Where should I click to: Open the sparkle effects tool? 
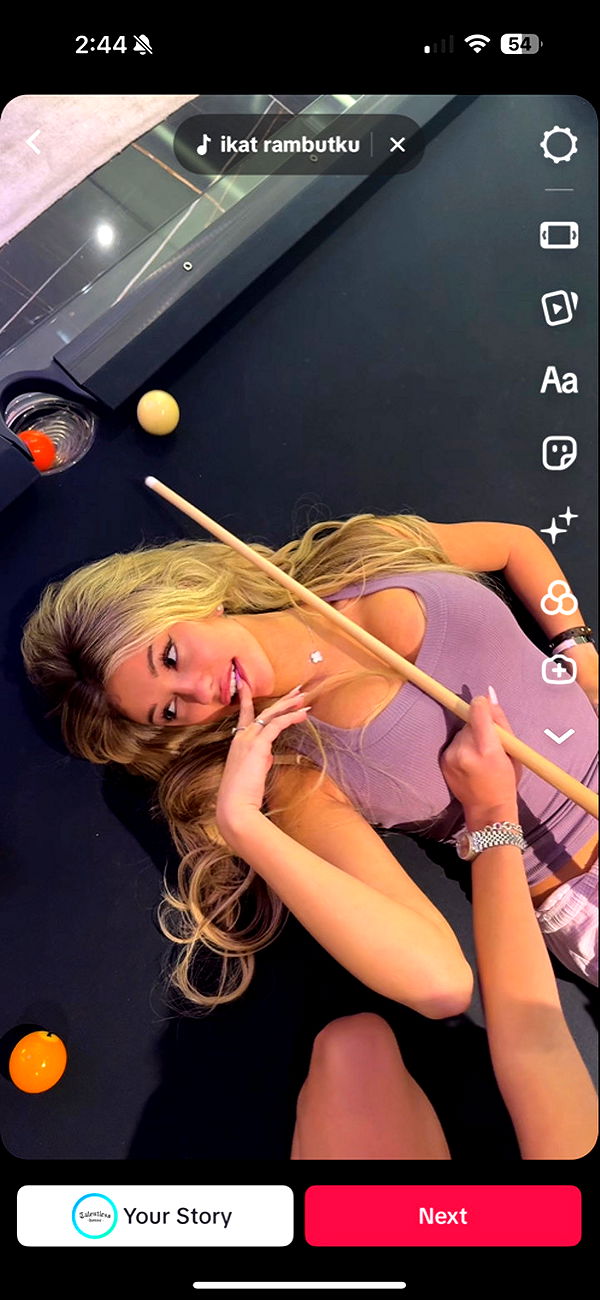coord(559,525)
